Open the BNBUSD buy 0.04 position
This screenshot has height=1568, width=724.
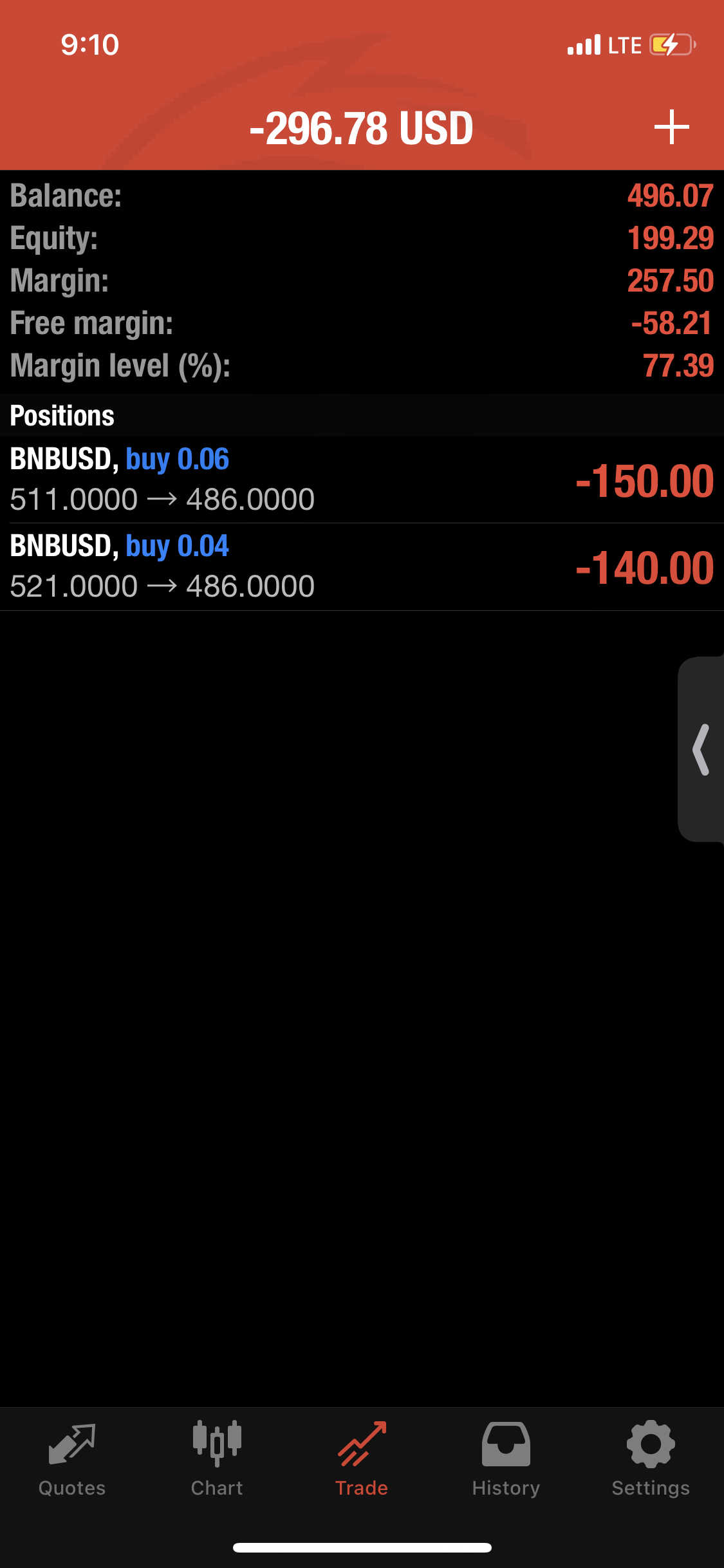tap(362, 566)
